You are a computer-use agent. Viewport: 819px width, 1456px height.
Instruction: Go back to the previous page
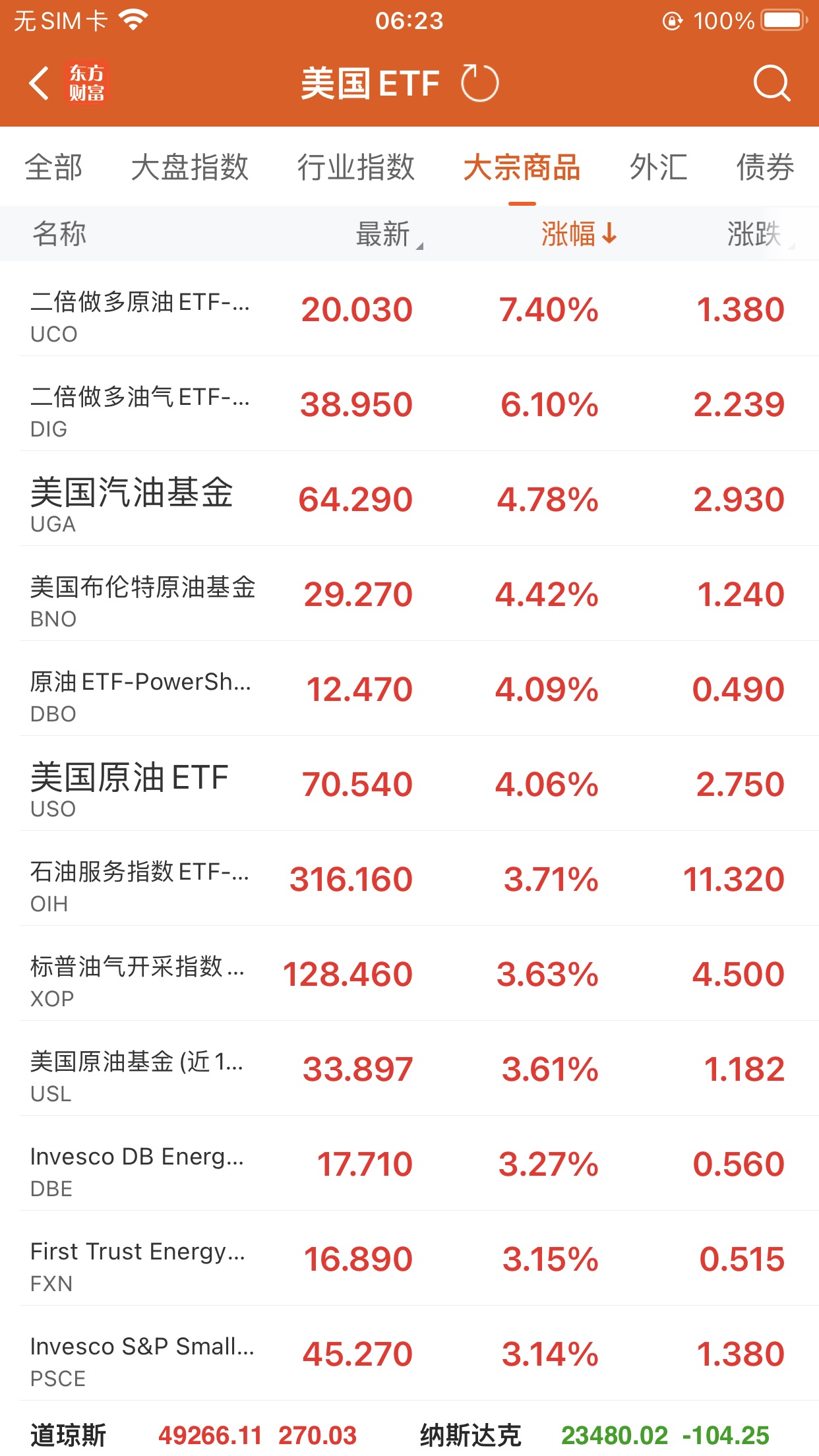coord(40,84)
